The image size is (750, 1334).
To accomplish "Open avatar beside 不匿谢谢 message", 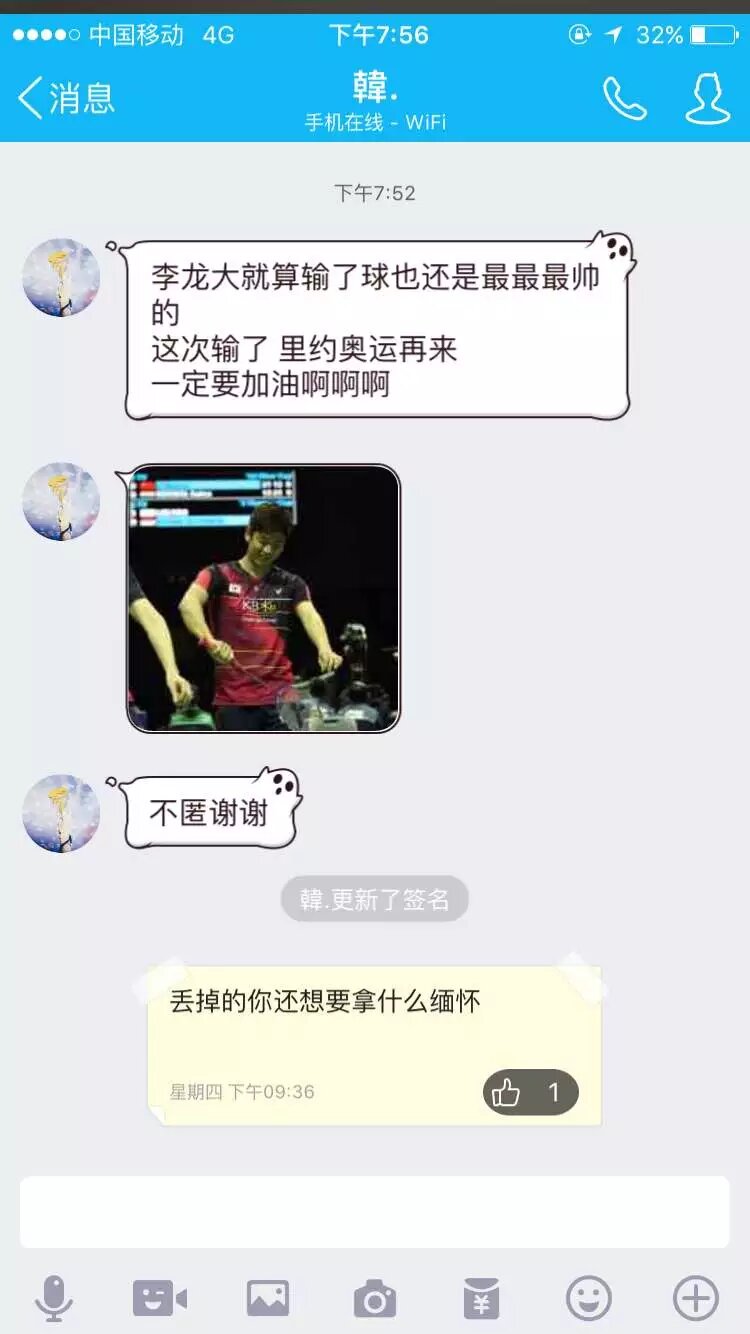I will [x=61, y=813].
